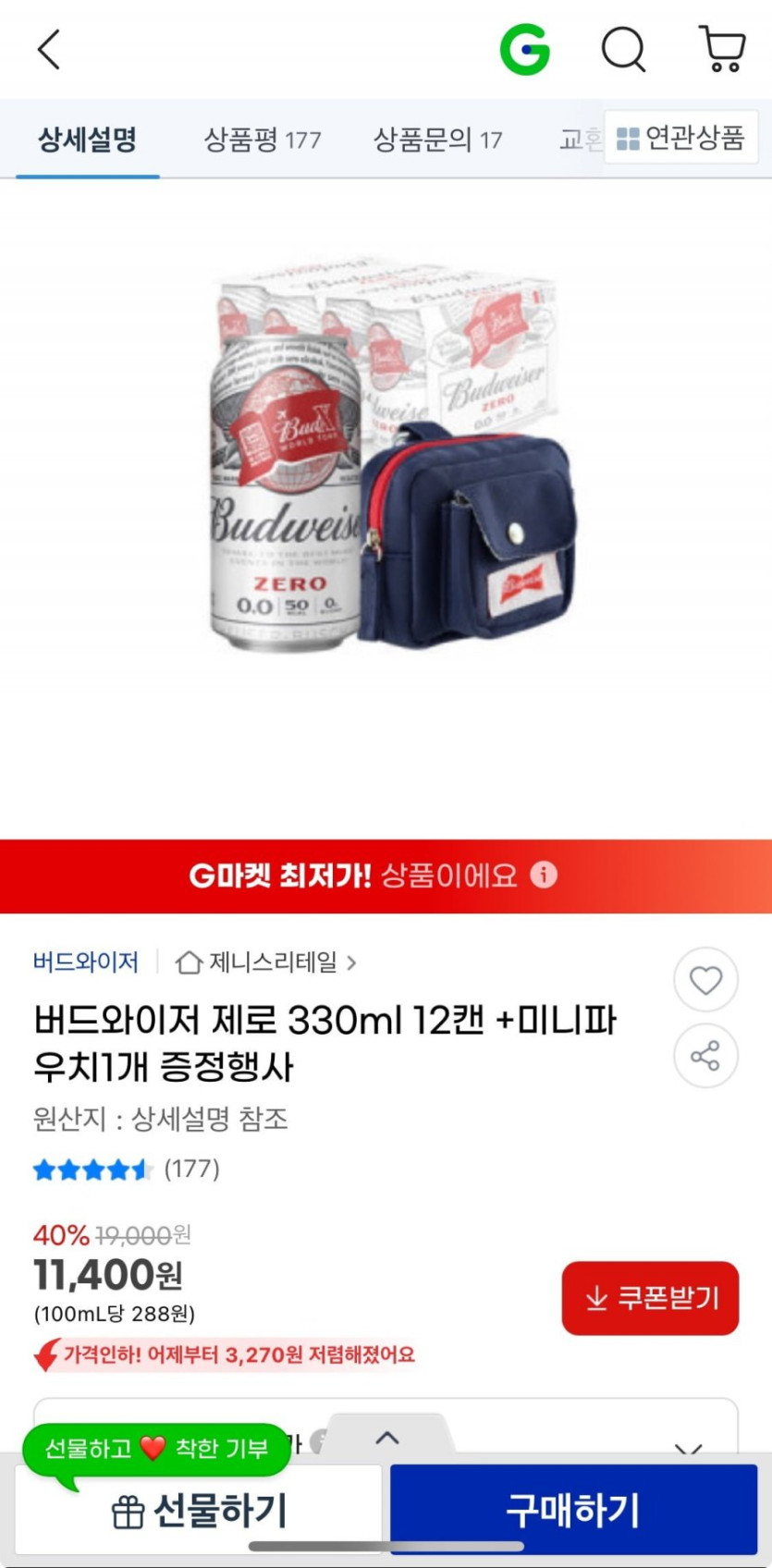The width and height of the screenshot is (772, 1568).
Task: Open the Gmarket home logo
Action: click(524, 49)
